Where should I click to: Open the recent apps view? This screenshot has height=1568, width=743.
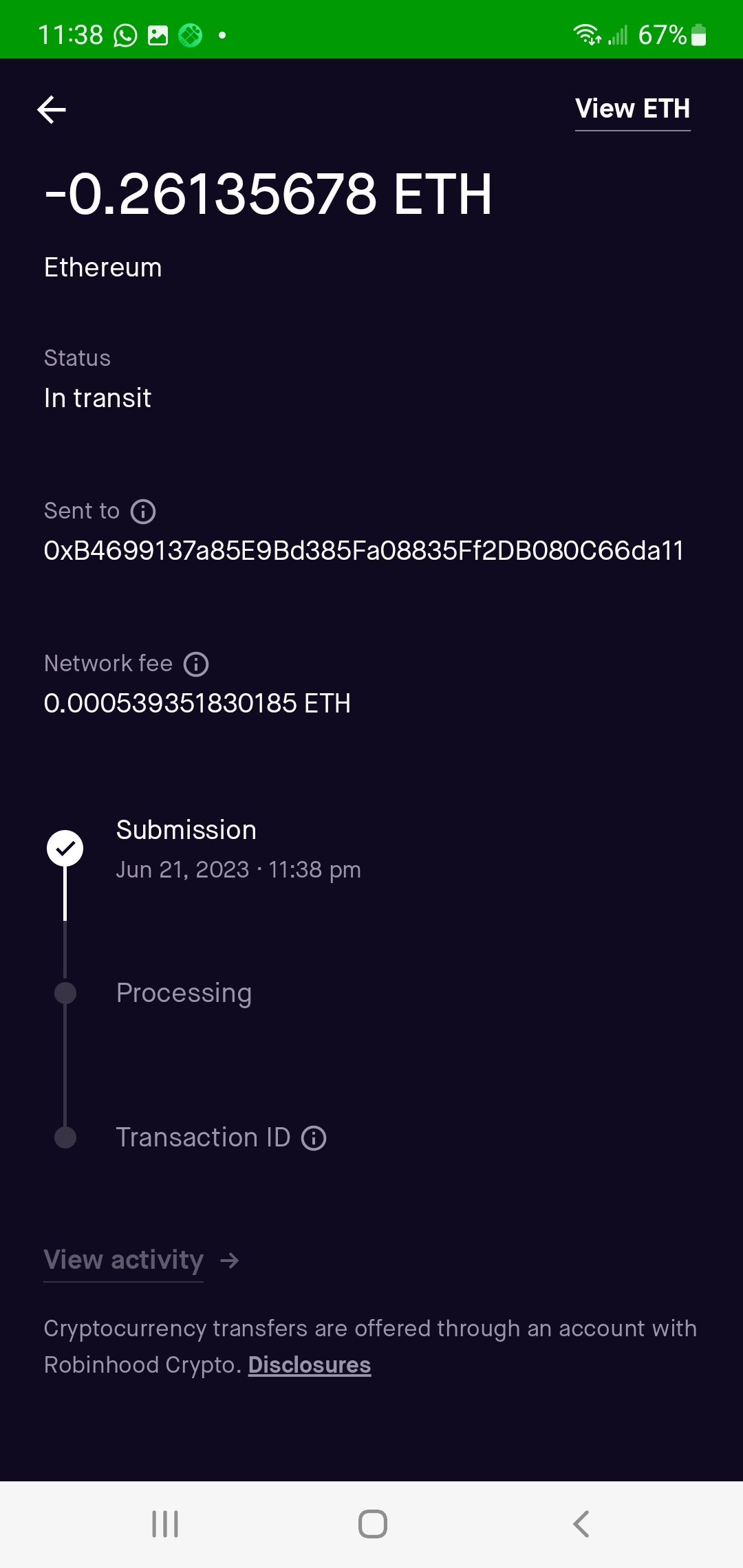point(165,1523)
